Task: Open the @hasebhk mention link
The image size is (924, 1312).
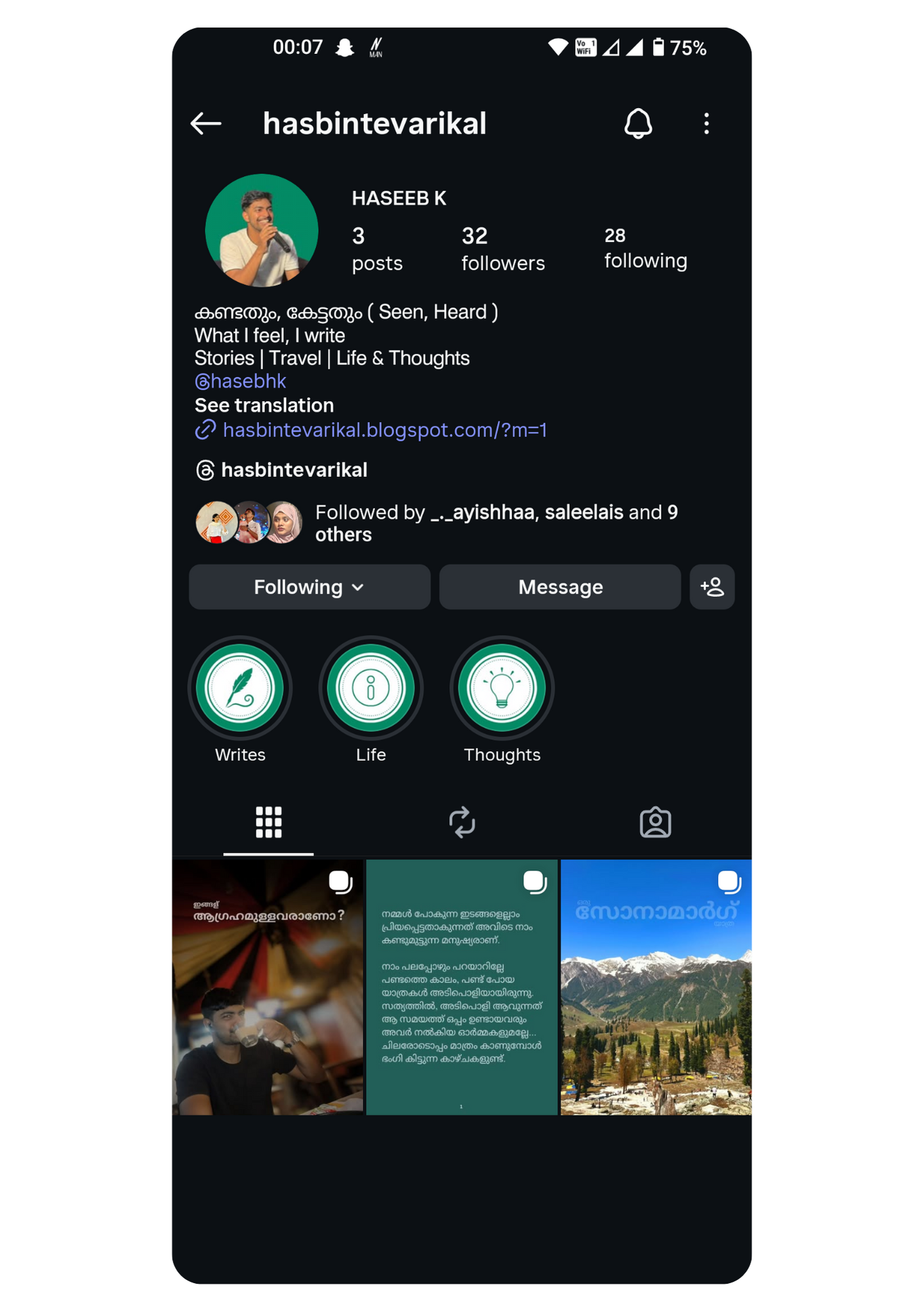Action: [241, 381]
